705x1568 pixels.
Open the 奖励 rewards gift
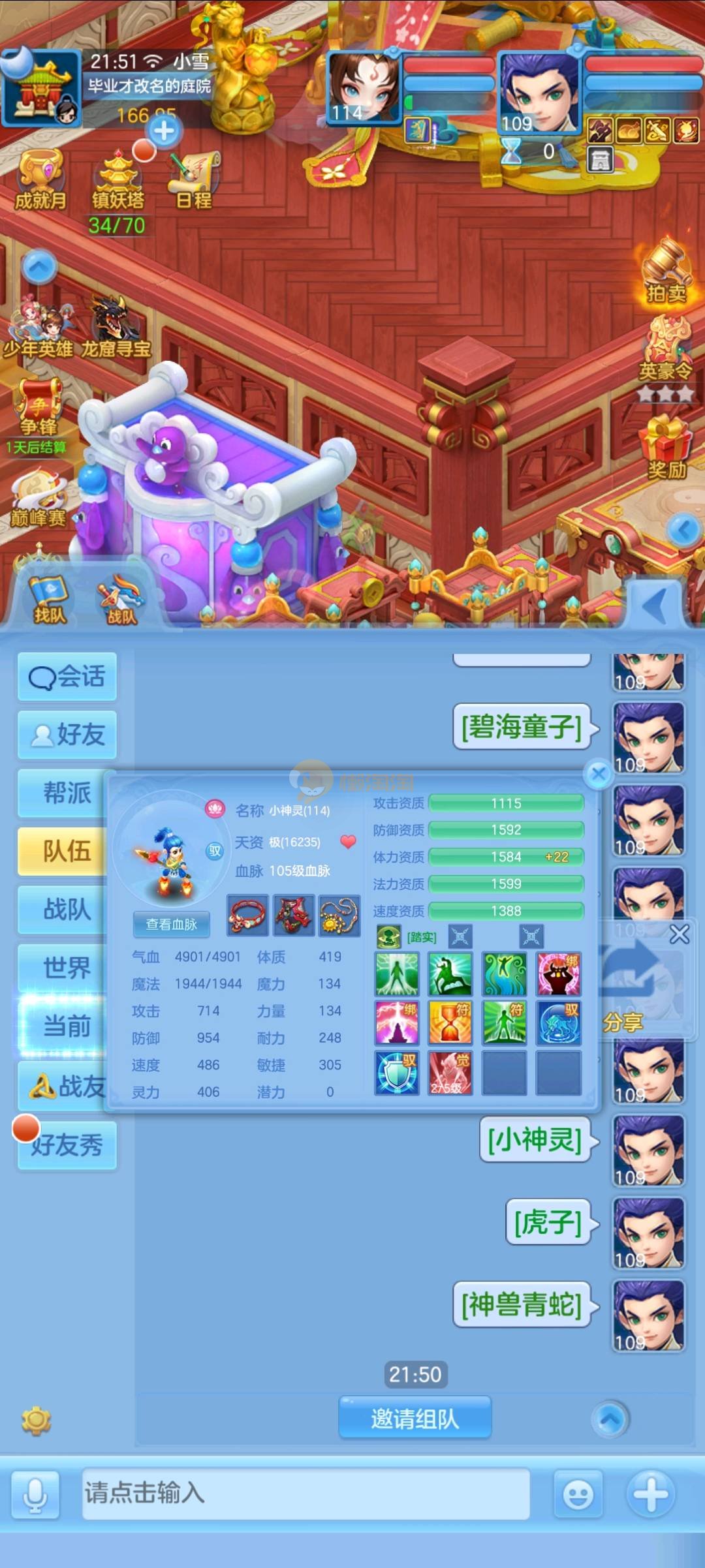point(666,449)
